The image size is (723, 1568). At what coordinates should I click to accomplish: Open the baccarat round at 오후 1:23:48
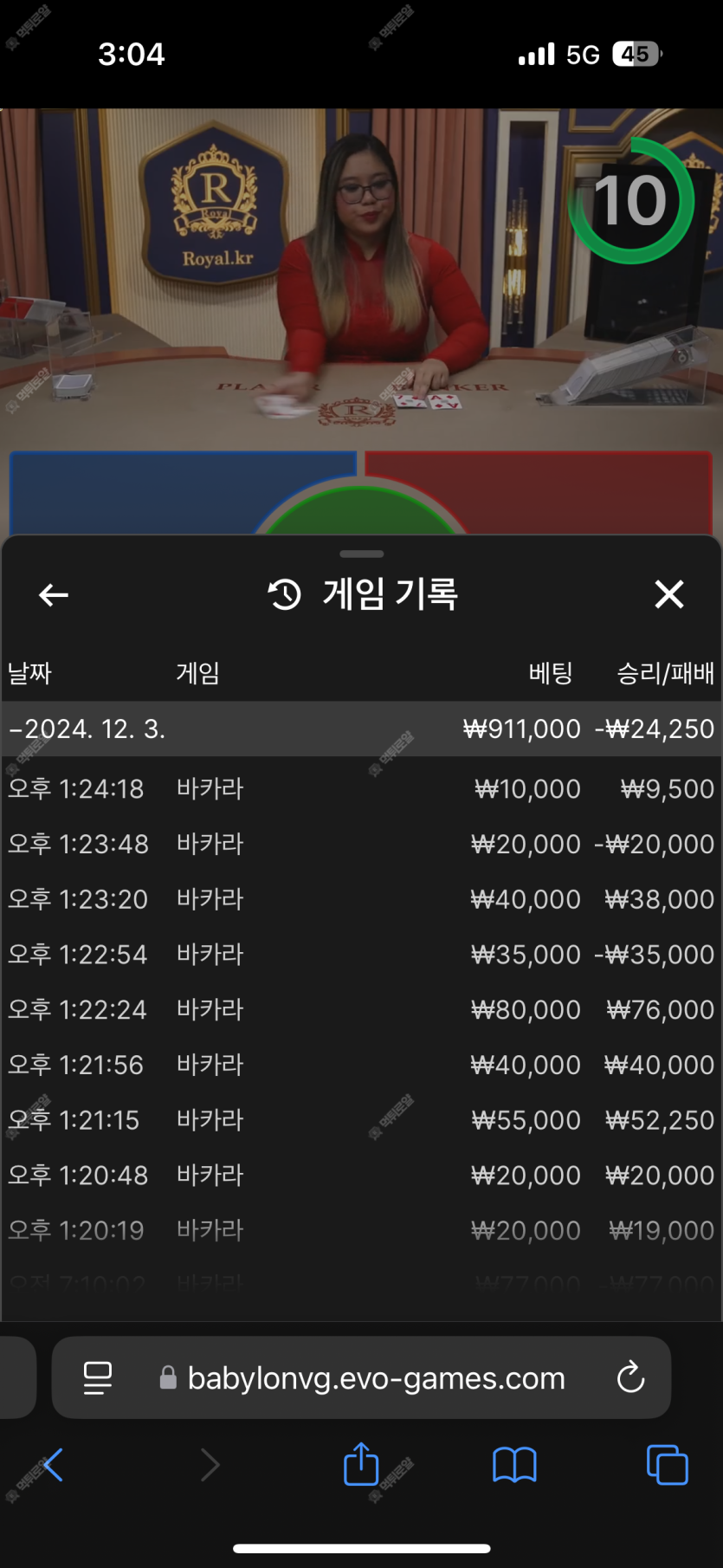[x=361, y=845]
